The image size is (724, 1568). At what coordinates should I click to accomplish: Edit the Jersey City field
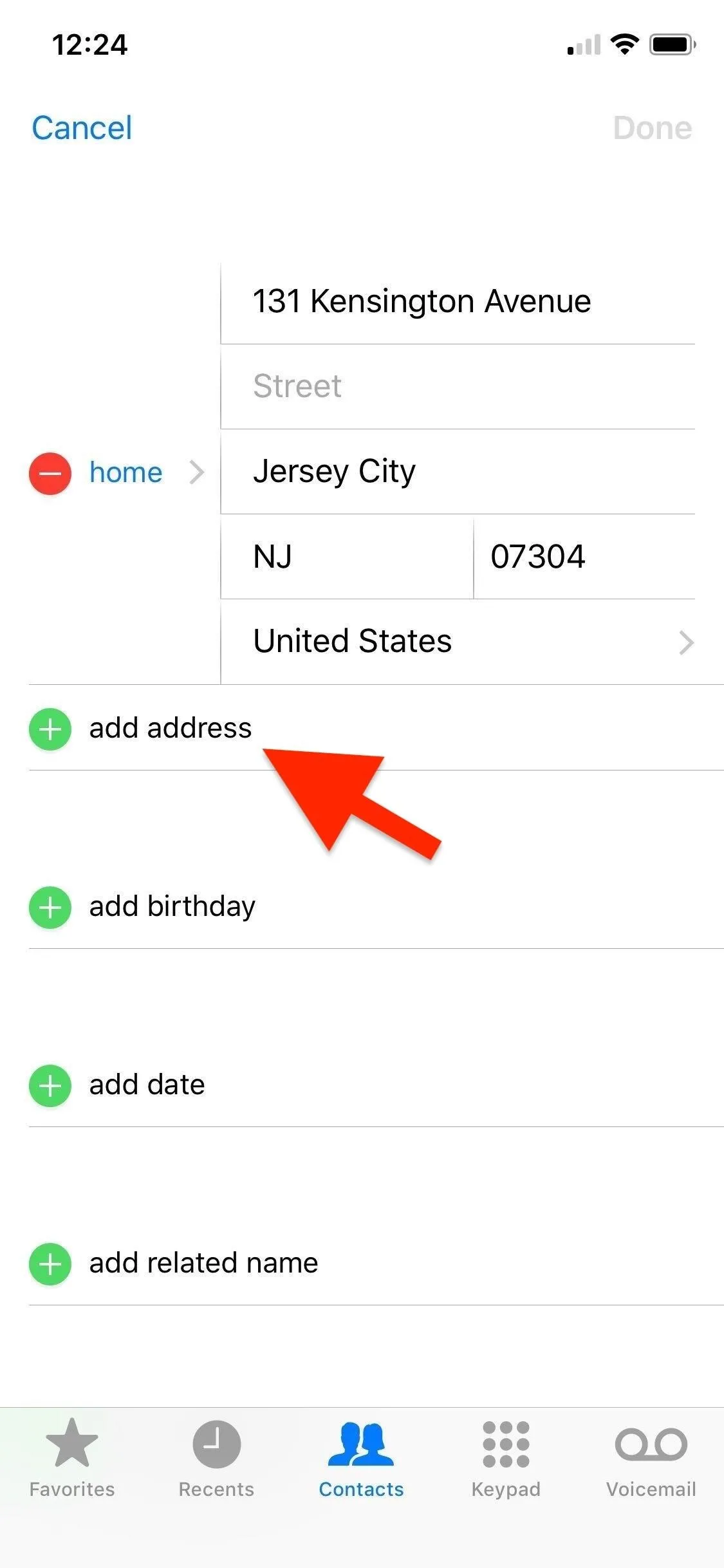coord(458,472)
